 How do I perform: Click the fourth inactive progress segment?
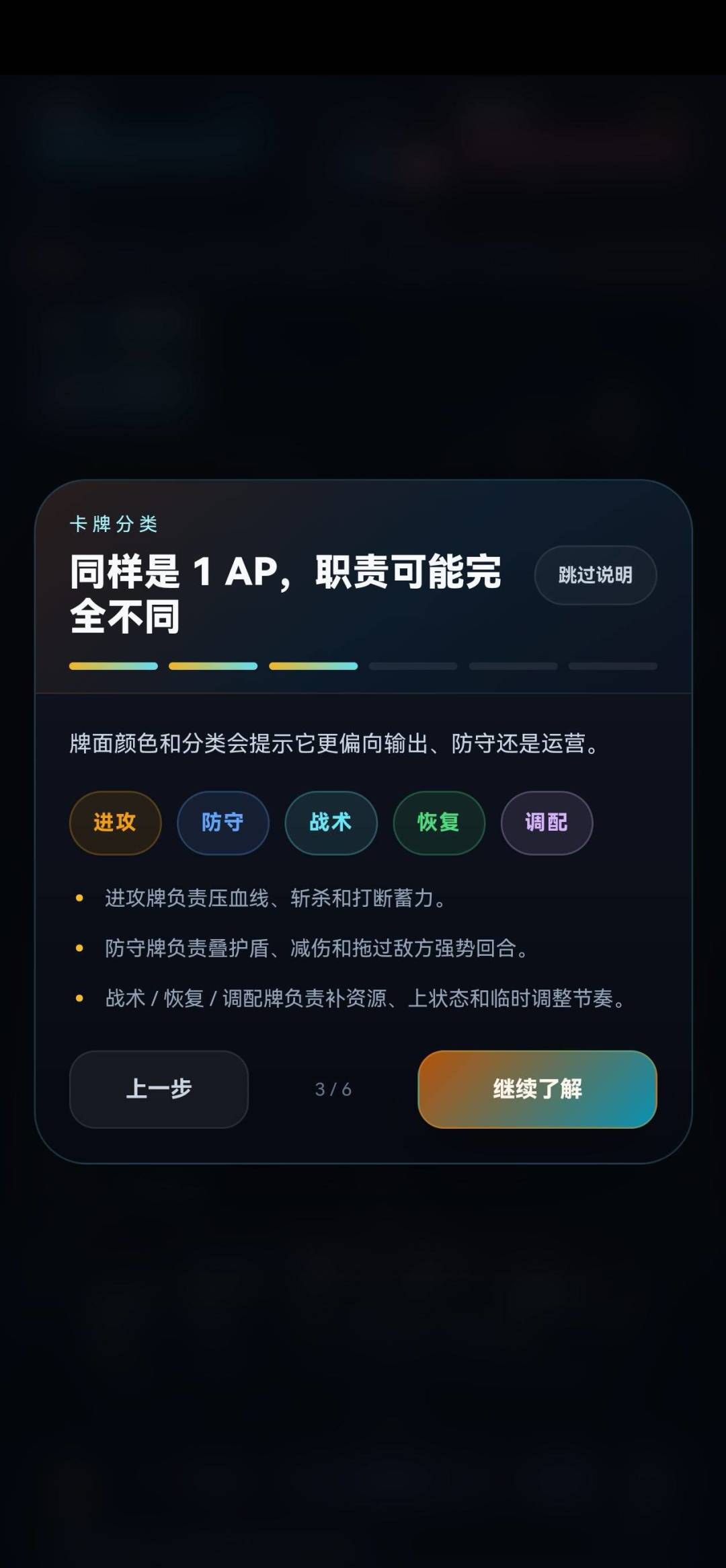412,666
